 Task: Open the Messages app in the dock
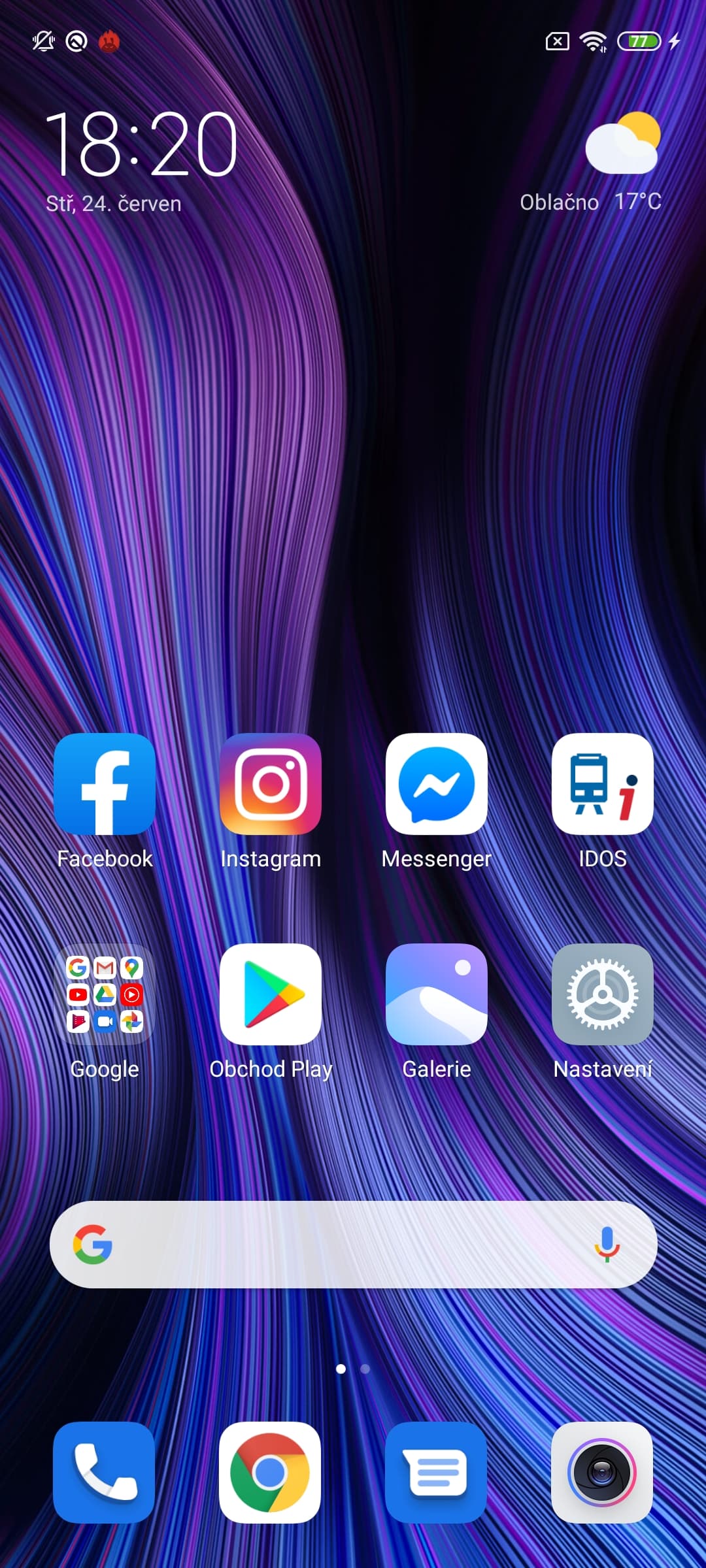436,1473
